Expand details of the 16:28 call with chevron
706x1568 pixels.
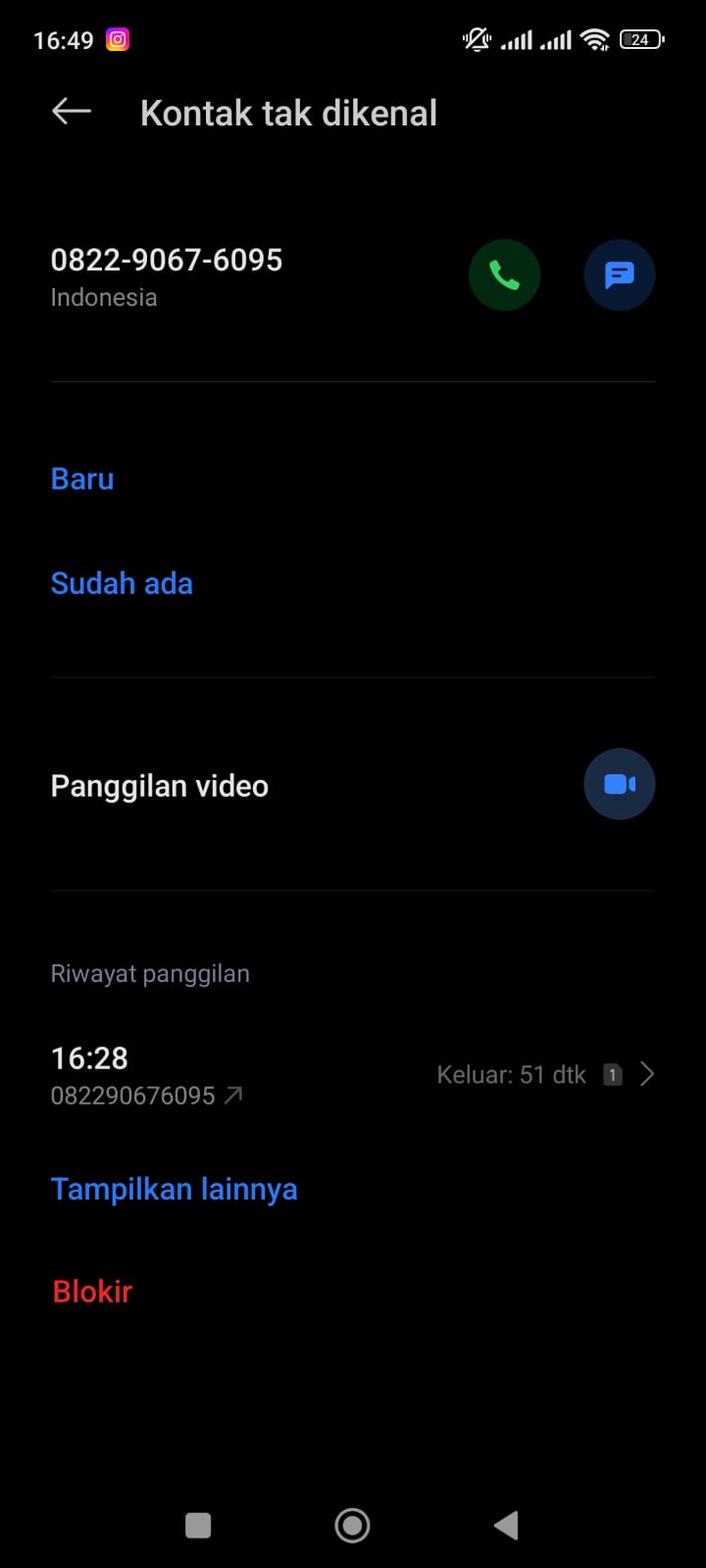pos(646,1074)
